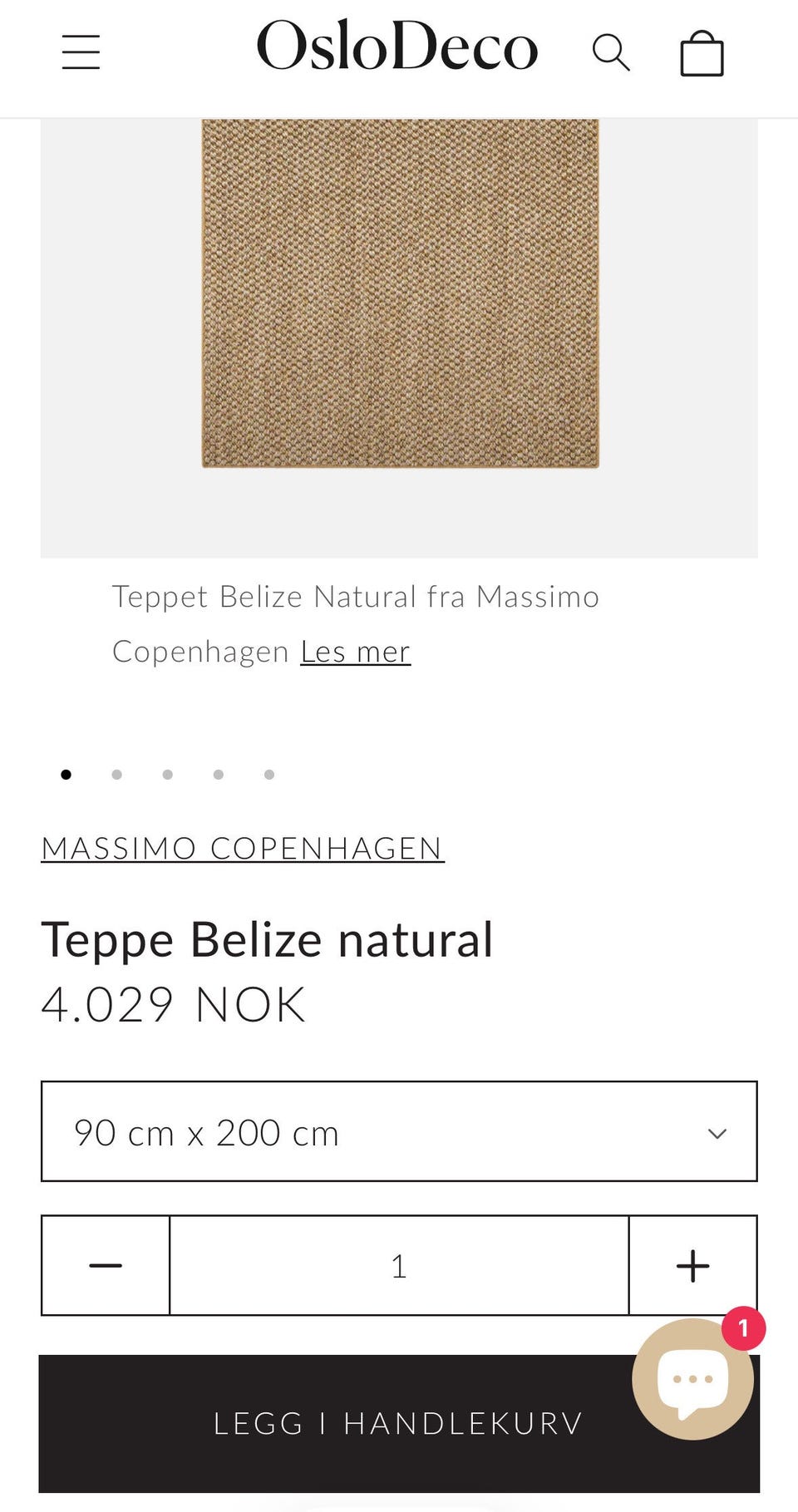This screenshot has height=1512, width=798.
Task: Click the quantity value field showing 1
Action: pos(399,1265)
